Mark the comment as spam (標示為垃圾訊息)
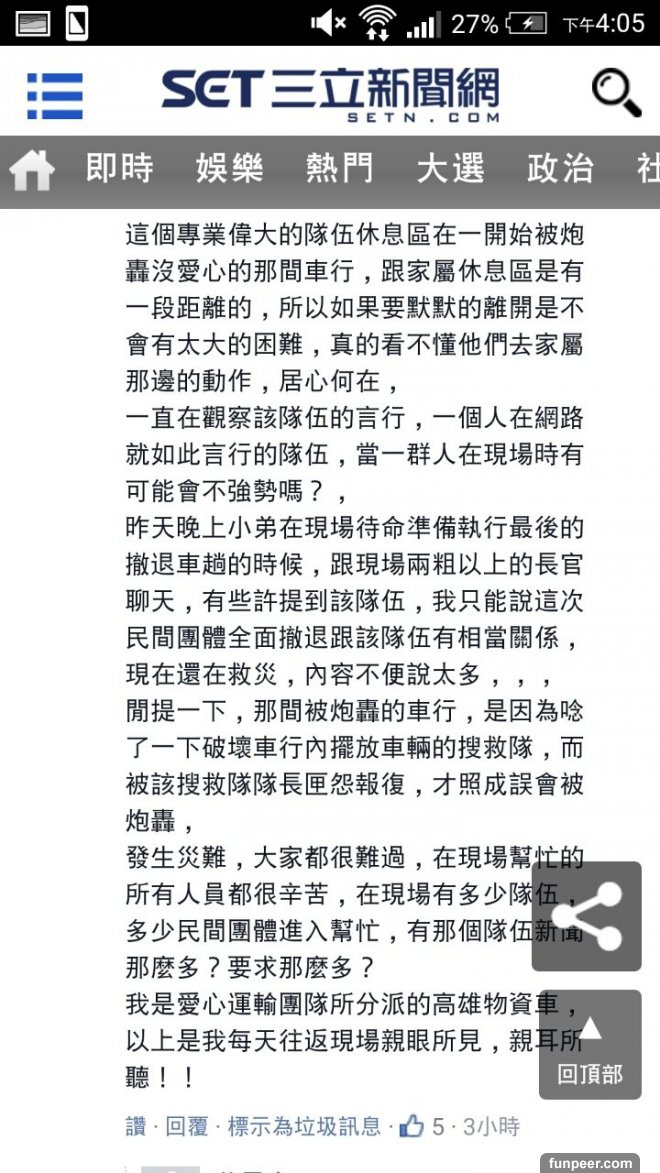The image size is (660, 1173). [x=304, y=1127]
